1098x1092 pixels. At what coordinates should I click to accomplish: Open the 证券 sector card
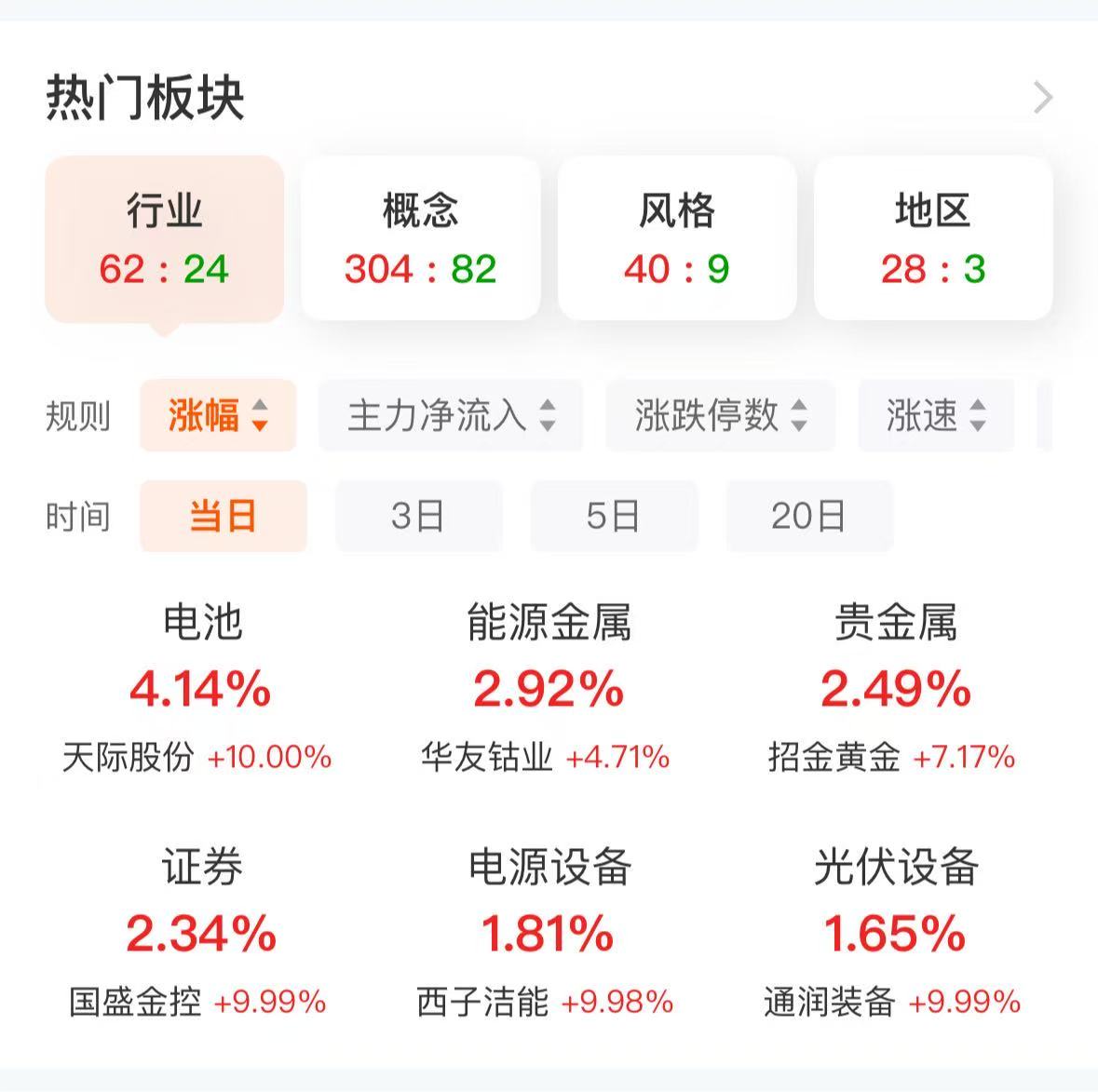(200, 934)
